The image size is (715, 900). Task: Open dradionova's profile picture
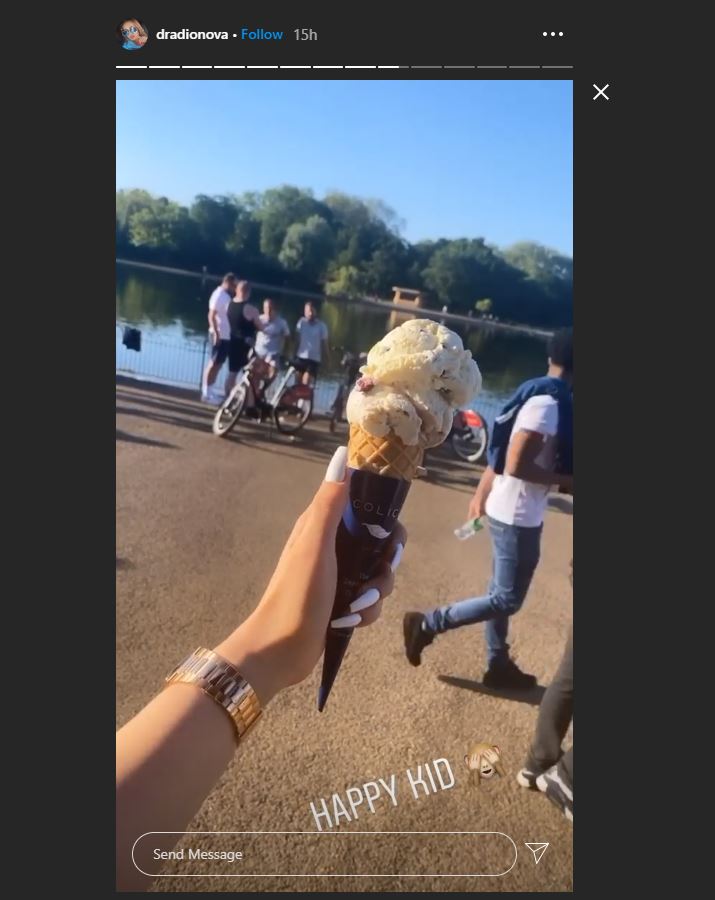132,34
